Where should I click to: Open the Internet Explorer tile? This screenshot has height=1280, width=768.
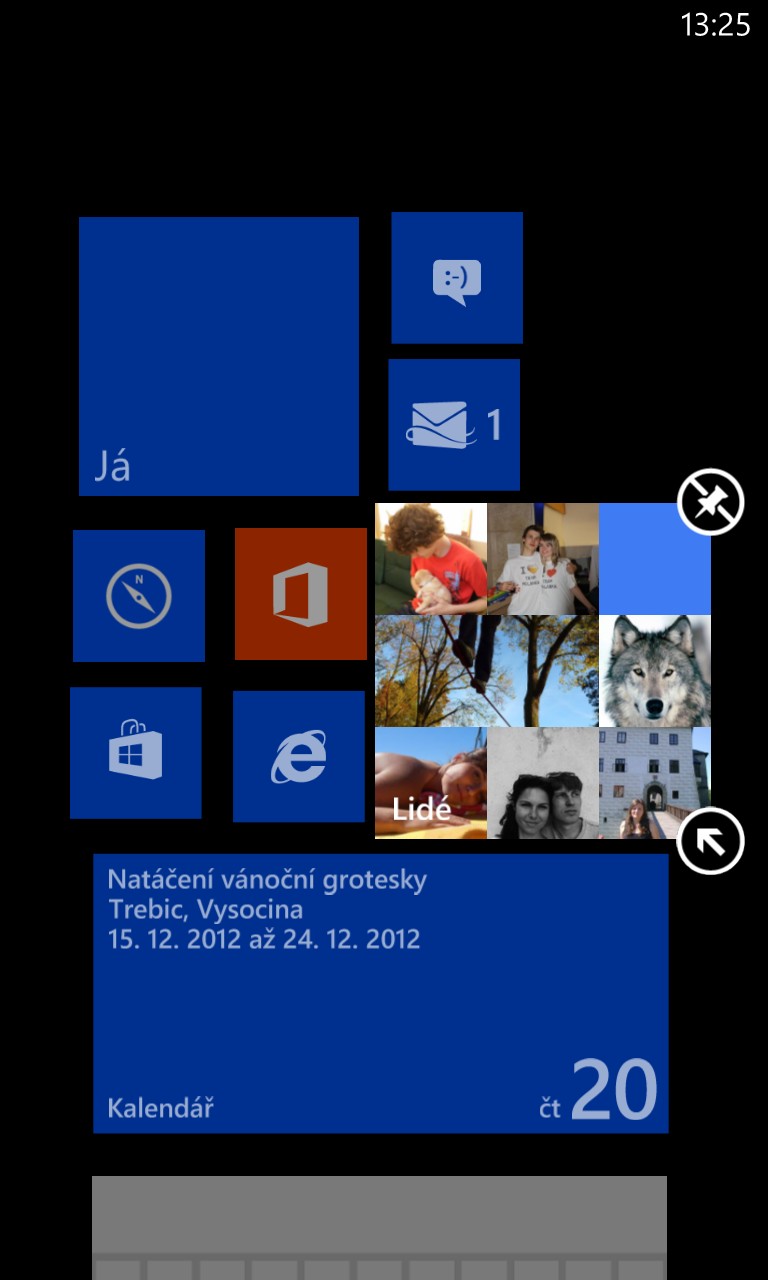tap(299, 756)
